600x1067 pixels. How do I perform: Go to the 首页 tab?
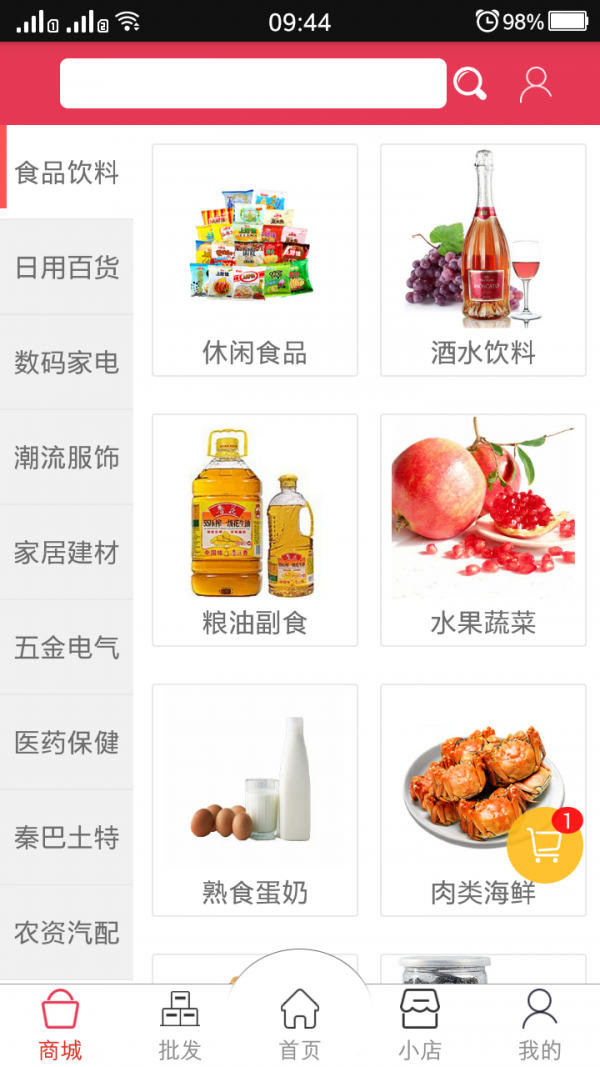point(300,1025)
